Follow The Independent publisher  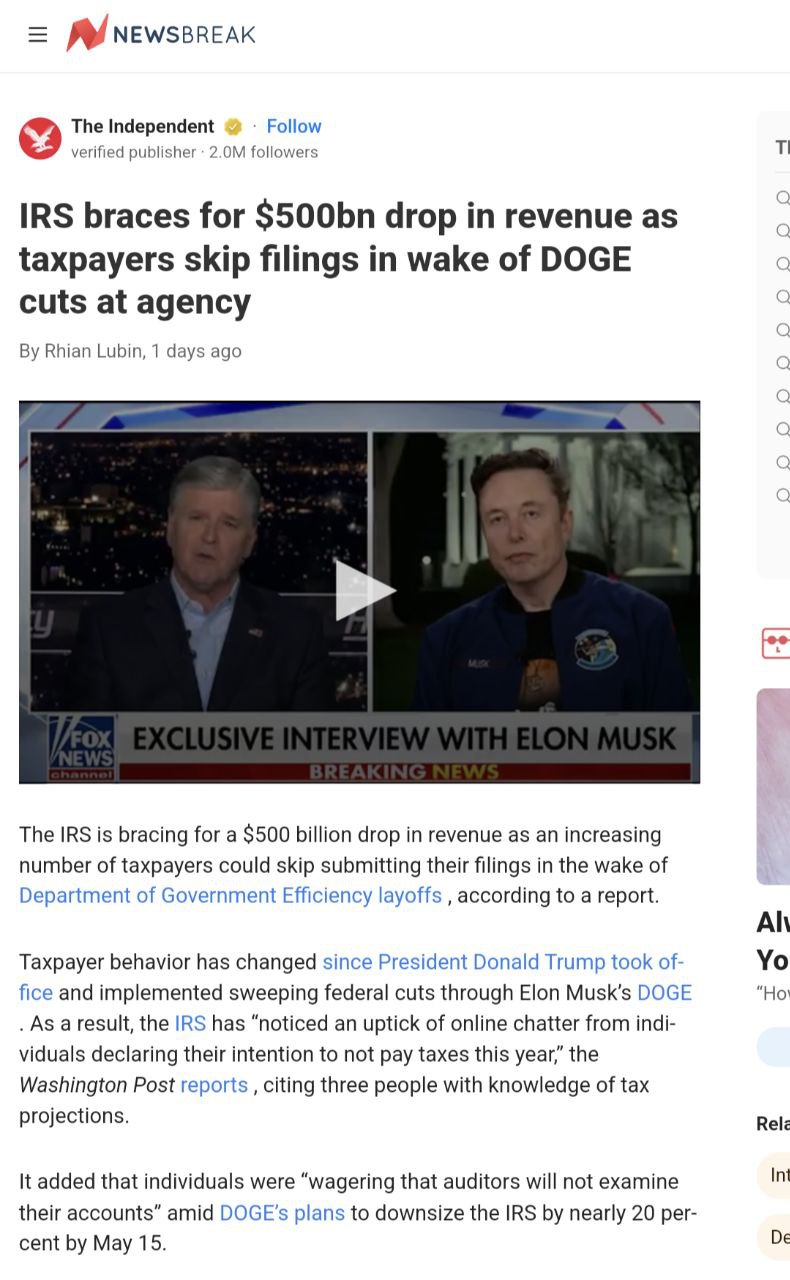(x=293, y=126)
